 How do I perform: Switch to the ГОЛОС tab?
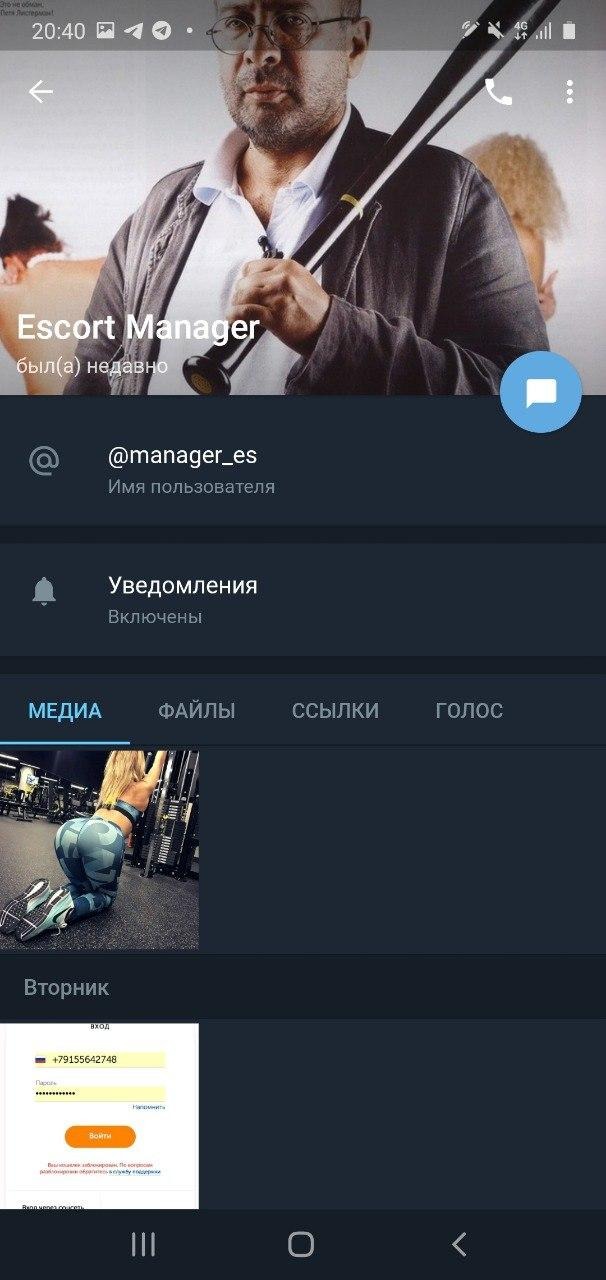click(x=469, y=711)
